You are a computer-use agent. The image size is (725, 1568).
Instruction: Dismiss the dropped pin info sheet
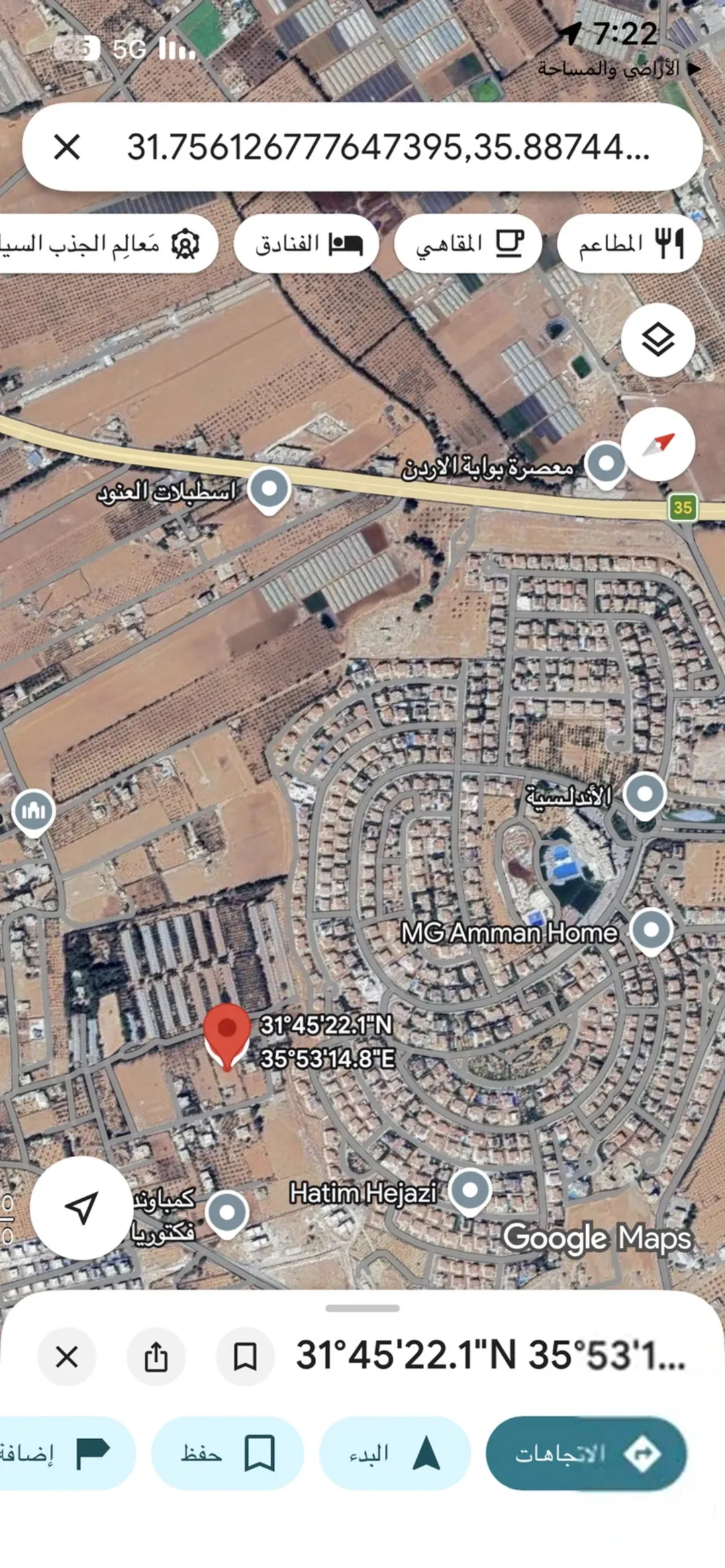66,1357
